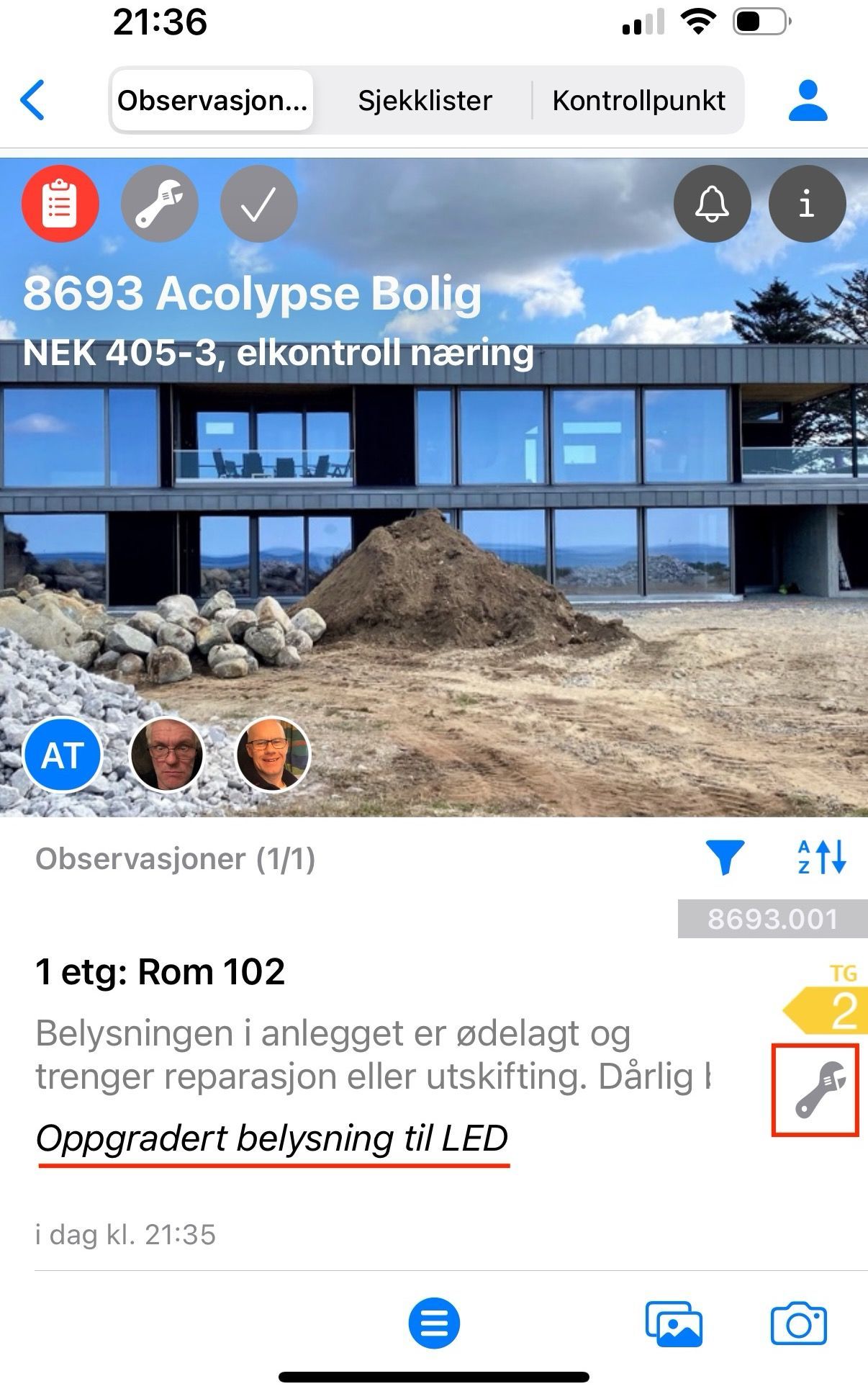Sort observations with the A-Z icon

click(822, 858)
